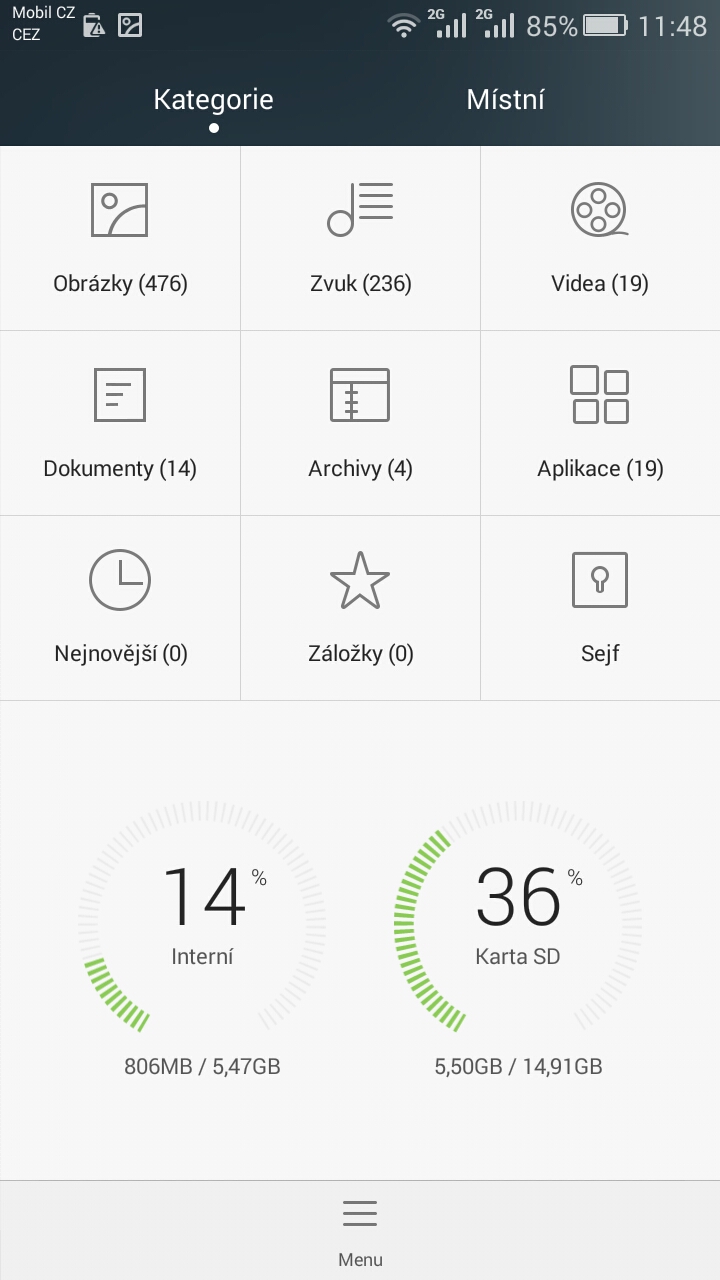View the Dokumenty category
This screenshot has width=720, height=1280.
(x=120, y=423)
